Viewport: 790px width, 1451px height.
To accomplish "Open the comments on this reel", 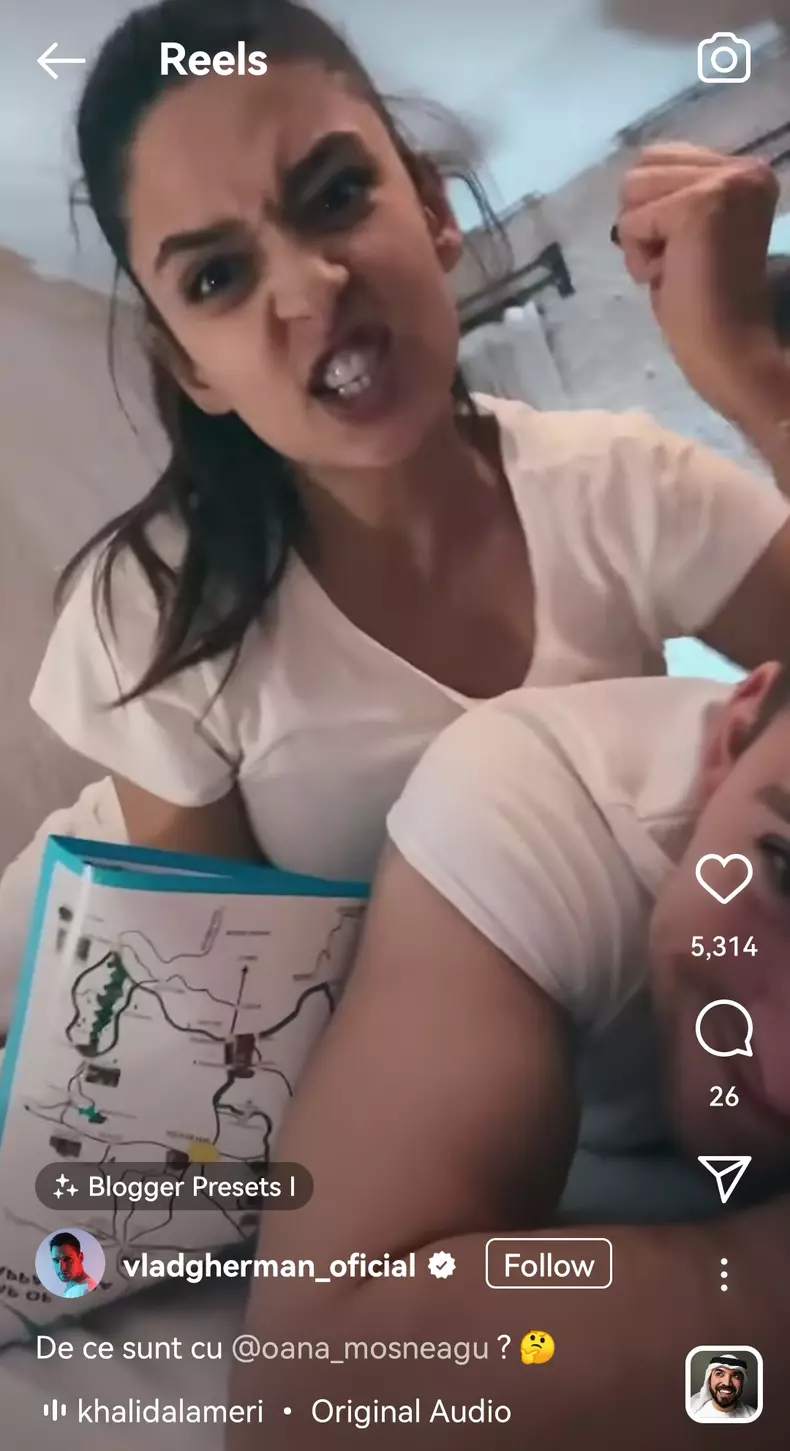I will pos(724,1029).
